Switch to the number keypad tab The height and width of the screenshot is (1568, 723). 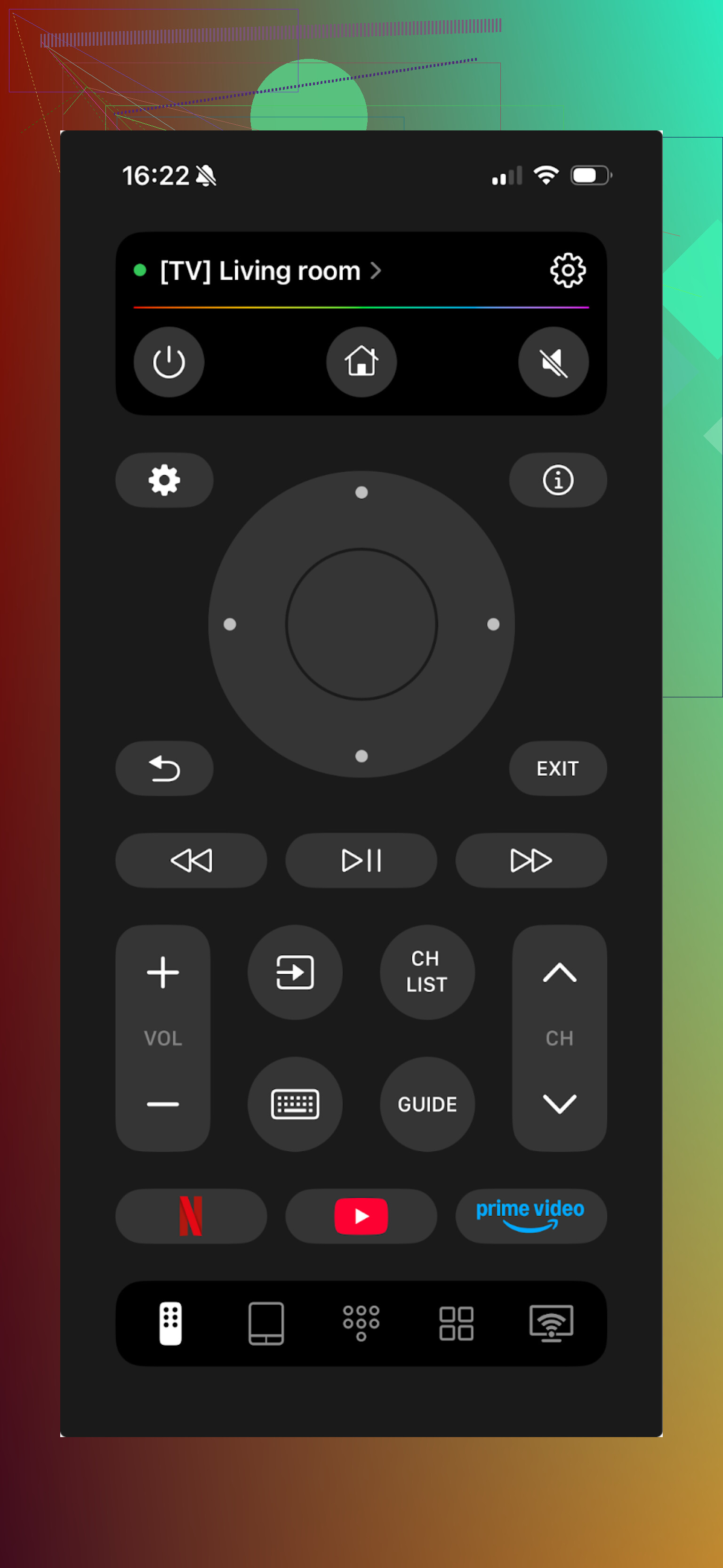coord(361,1323)
